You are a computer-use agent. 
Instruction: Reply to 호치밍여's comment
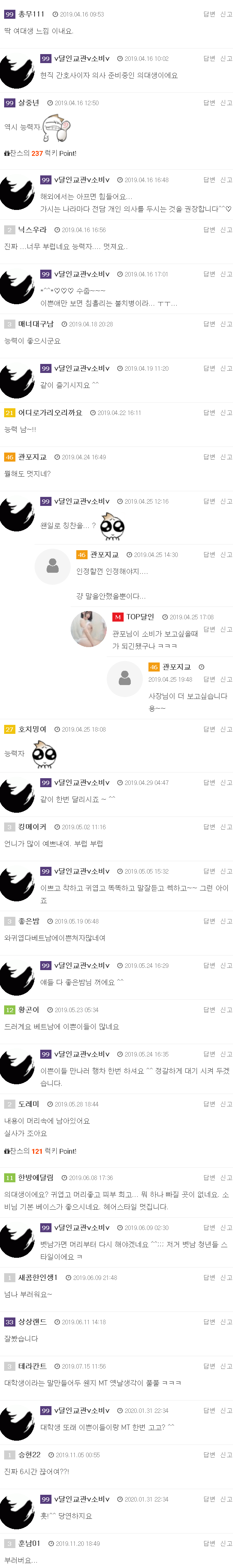(209, 729)
